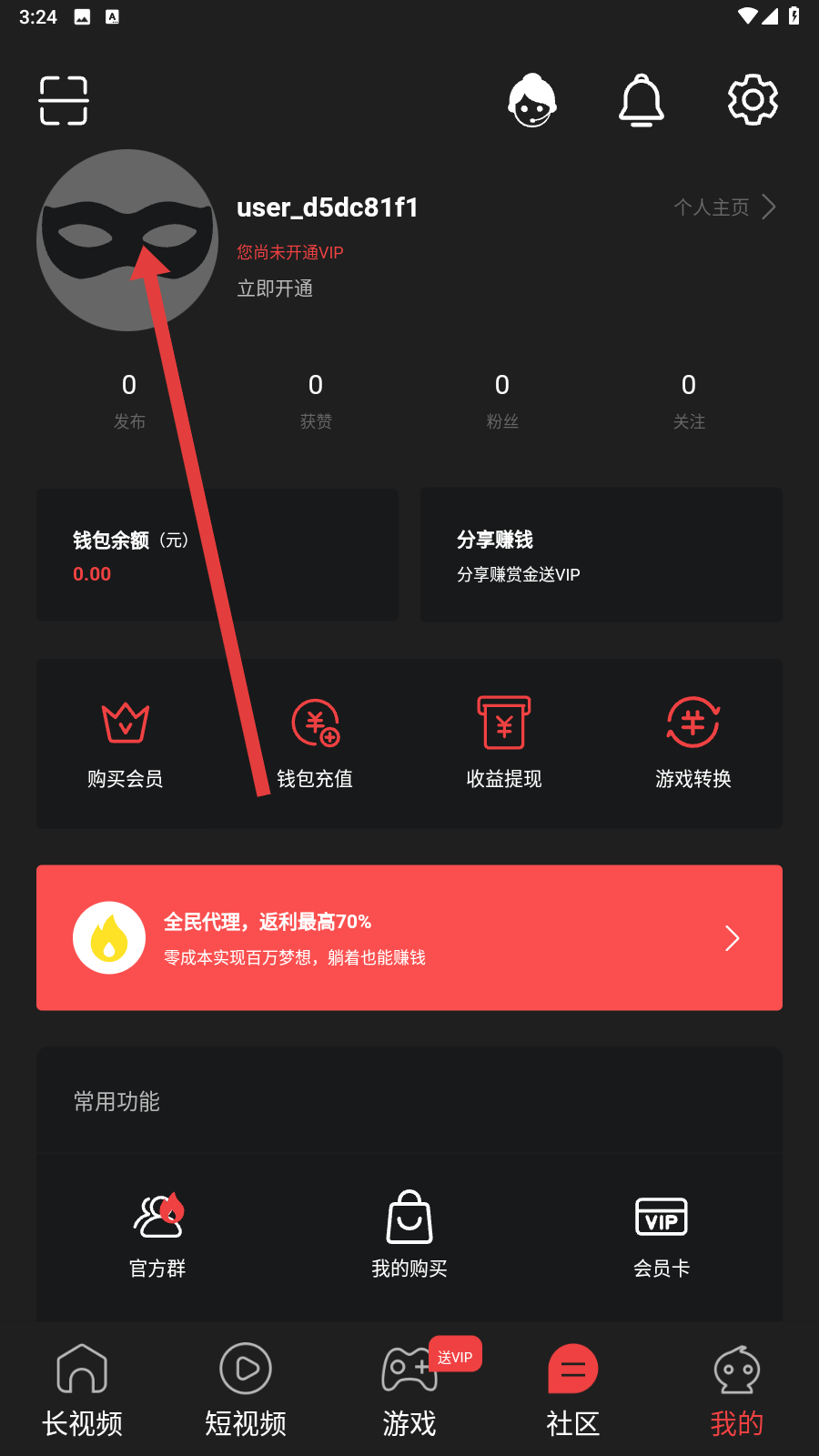Open the QR scanner icon
This screenshot has width=819, height=1456.
click(64, 100)
